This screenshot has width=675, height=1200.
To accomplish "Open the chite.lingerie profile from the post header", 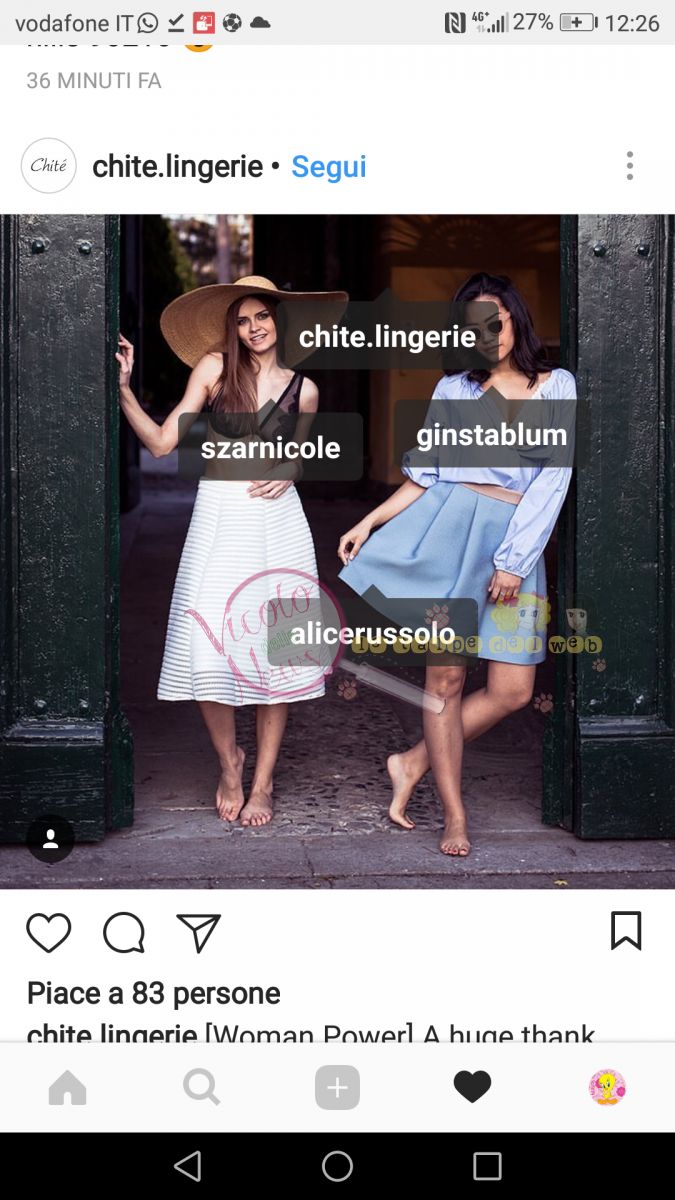I will pos(177,167).
